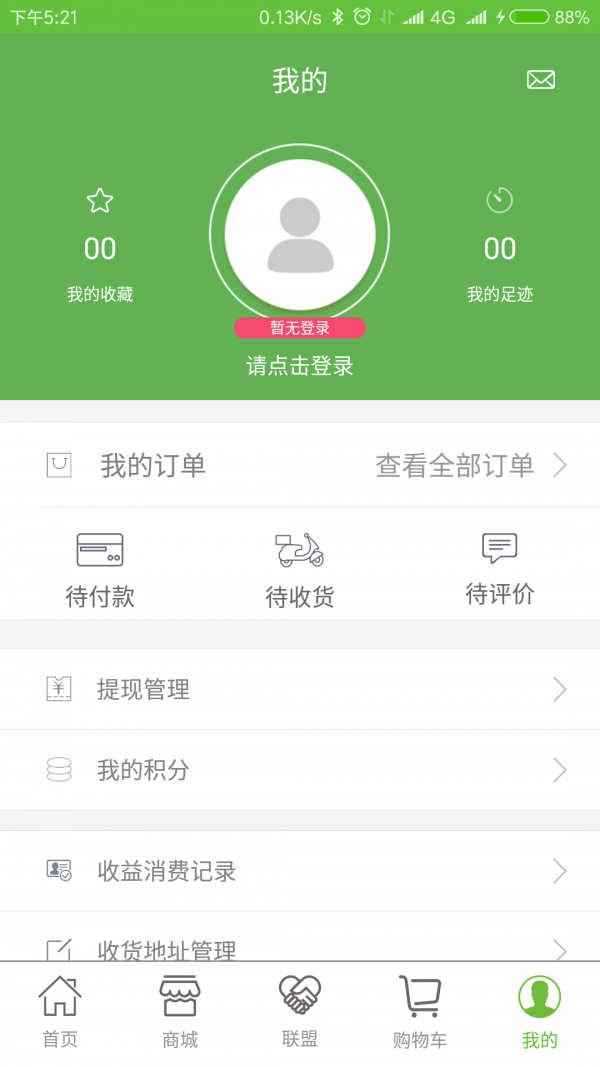Switch to the 联盟 alliance tab
600x1067 pixels.
click(300, 1013)
